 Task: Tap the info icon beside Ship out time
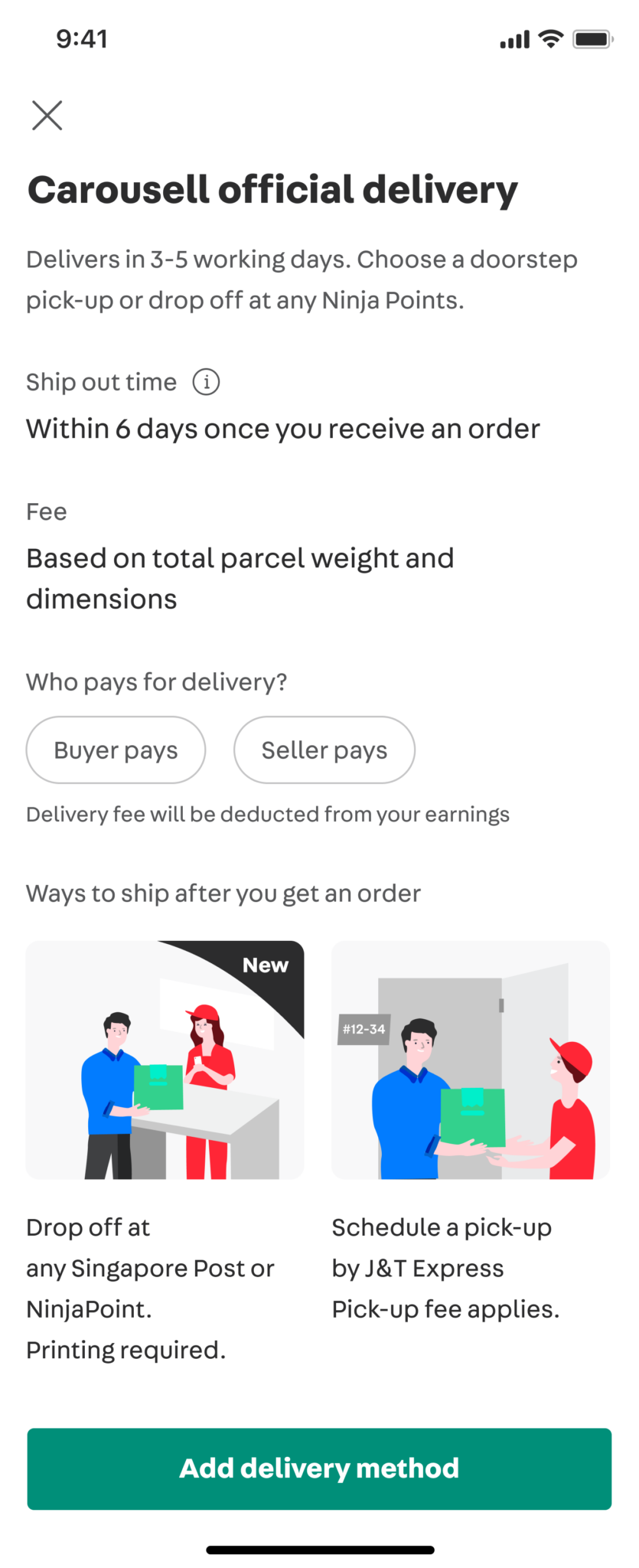[x=205, y=381]
